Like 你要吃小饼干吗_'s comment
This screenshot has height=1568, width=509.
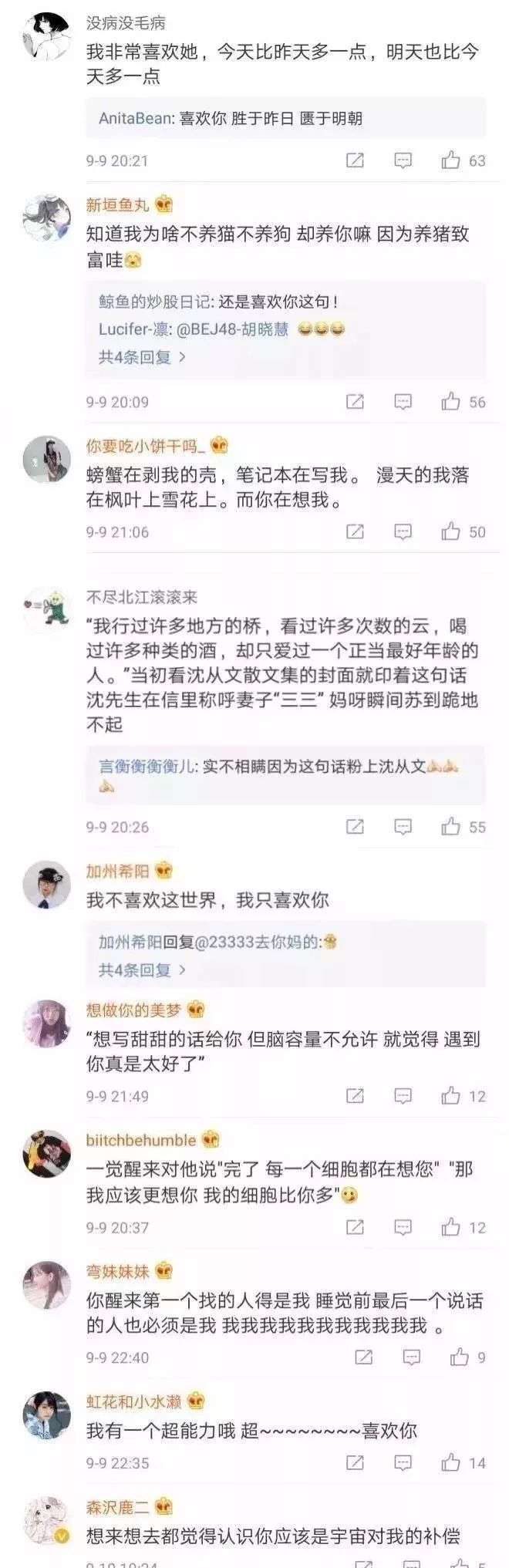(x=451, y=531)
